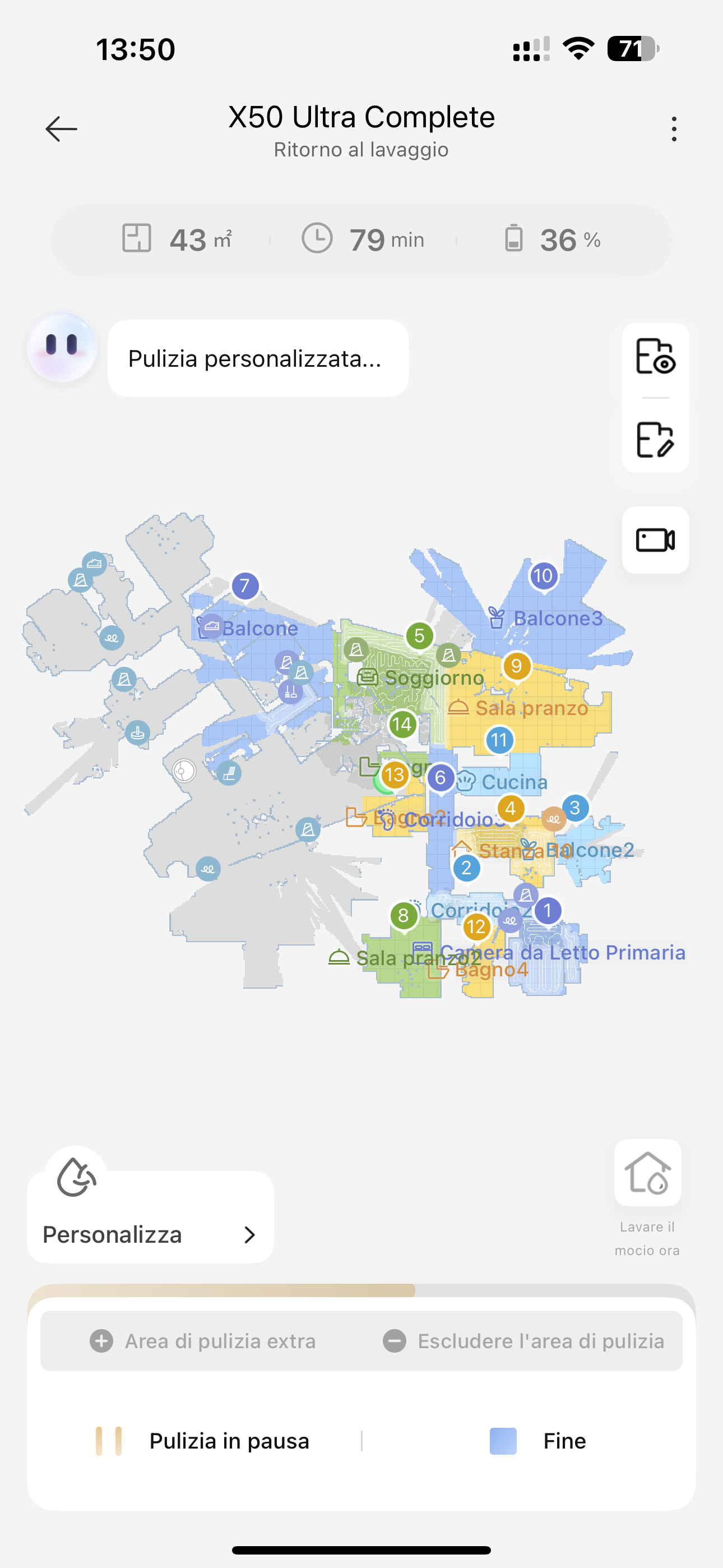Screen dimensions: 723x1568
Task: Open the Pulizia personalizzata message bubble
Action: coord(258,358)
